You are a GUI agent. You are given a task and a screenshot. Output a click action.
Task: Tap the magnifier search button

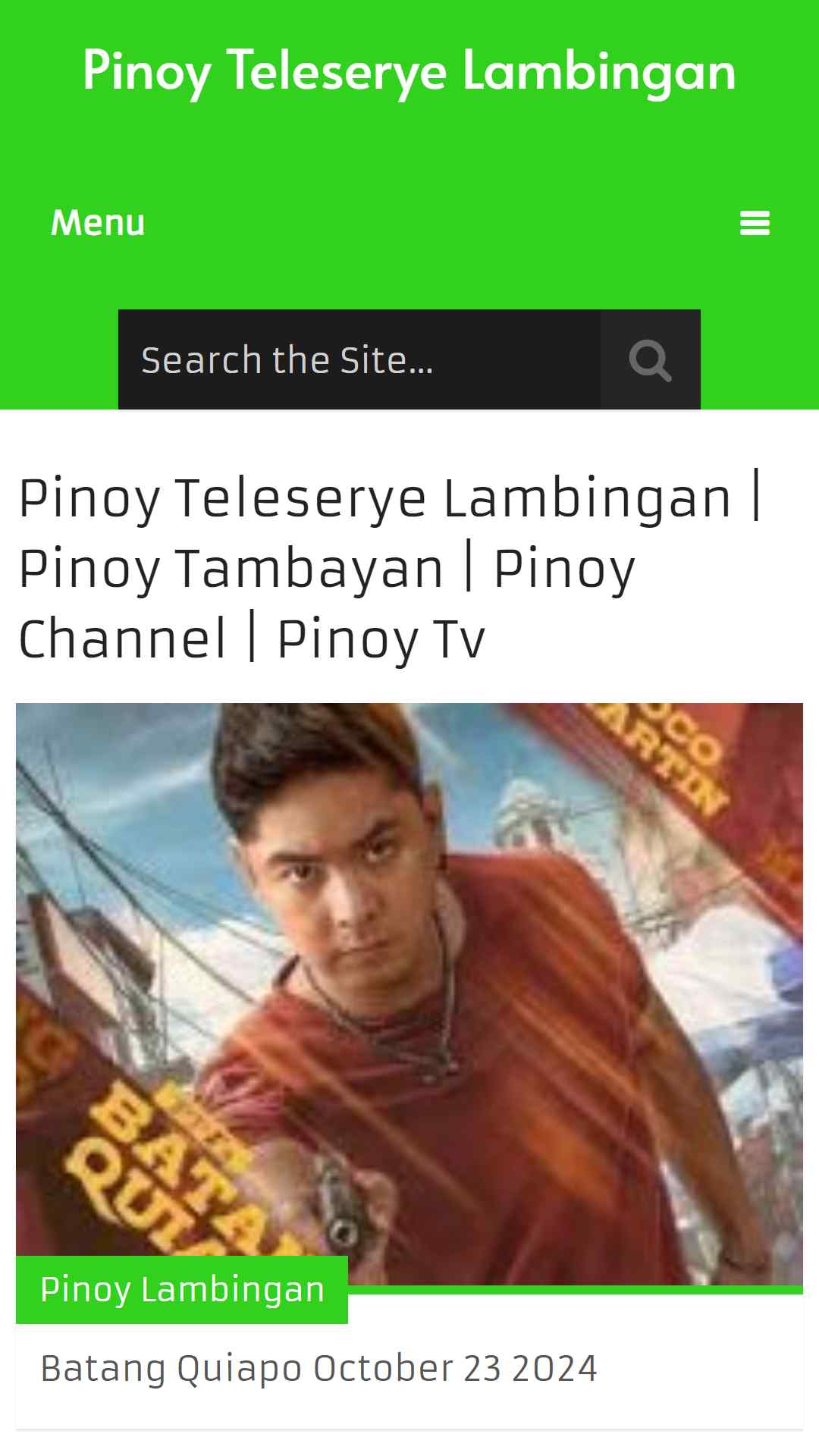click(651, 359)
